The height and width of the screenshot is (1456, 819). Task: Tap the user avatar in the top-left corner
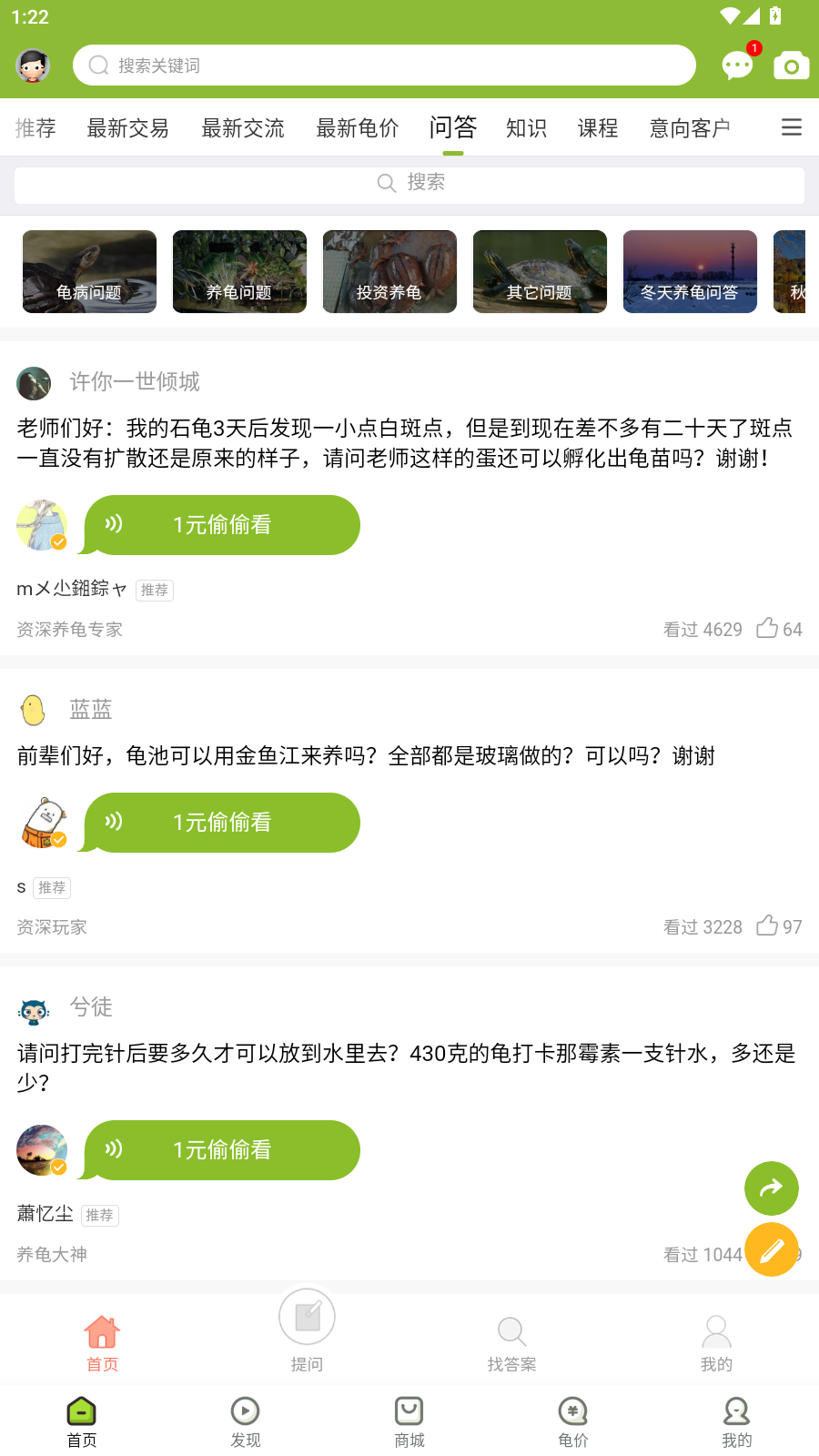pyautogui.click(x=33, y=65)
